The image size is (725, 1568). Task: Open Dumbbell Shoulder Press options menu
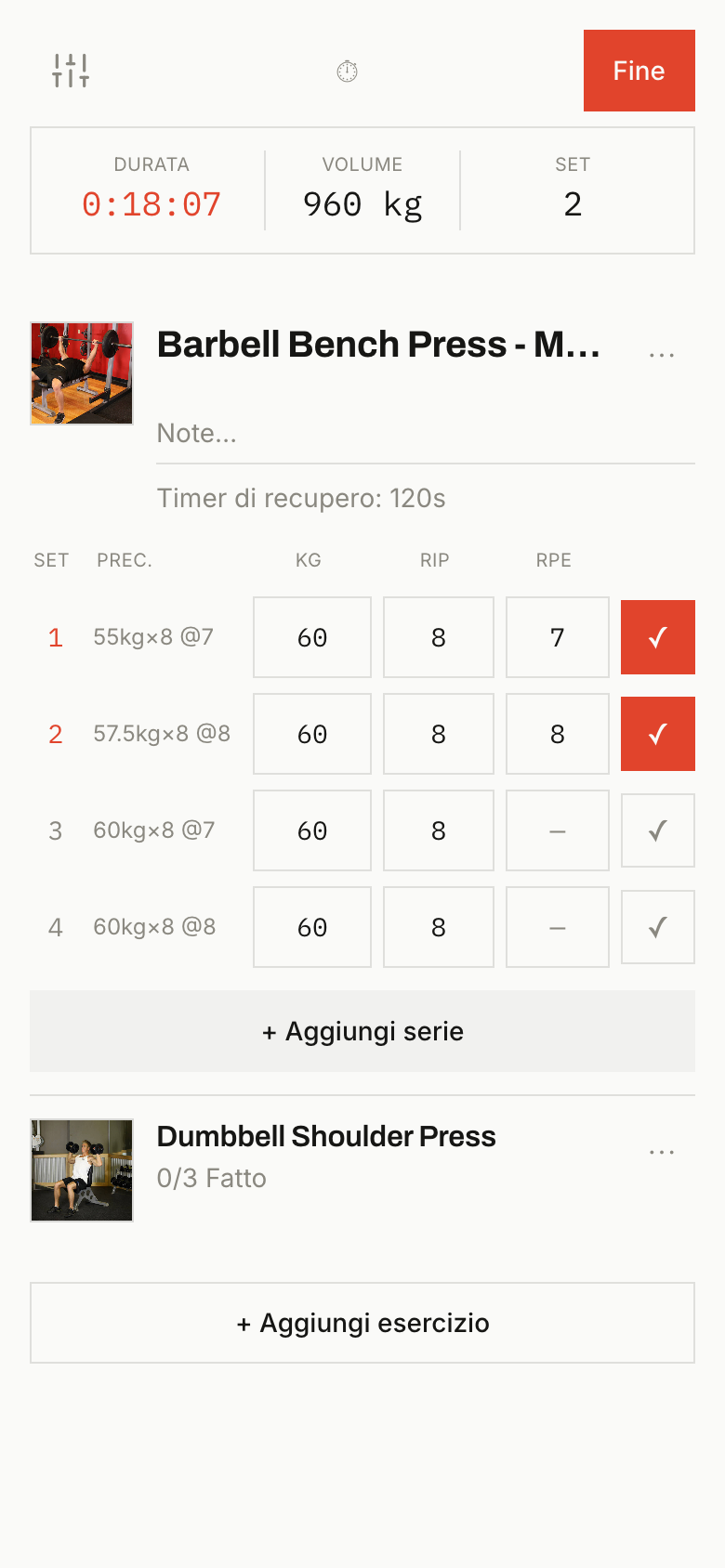point(662,1152)
